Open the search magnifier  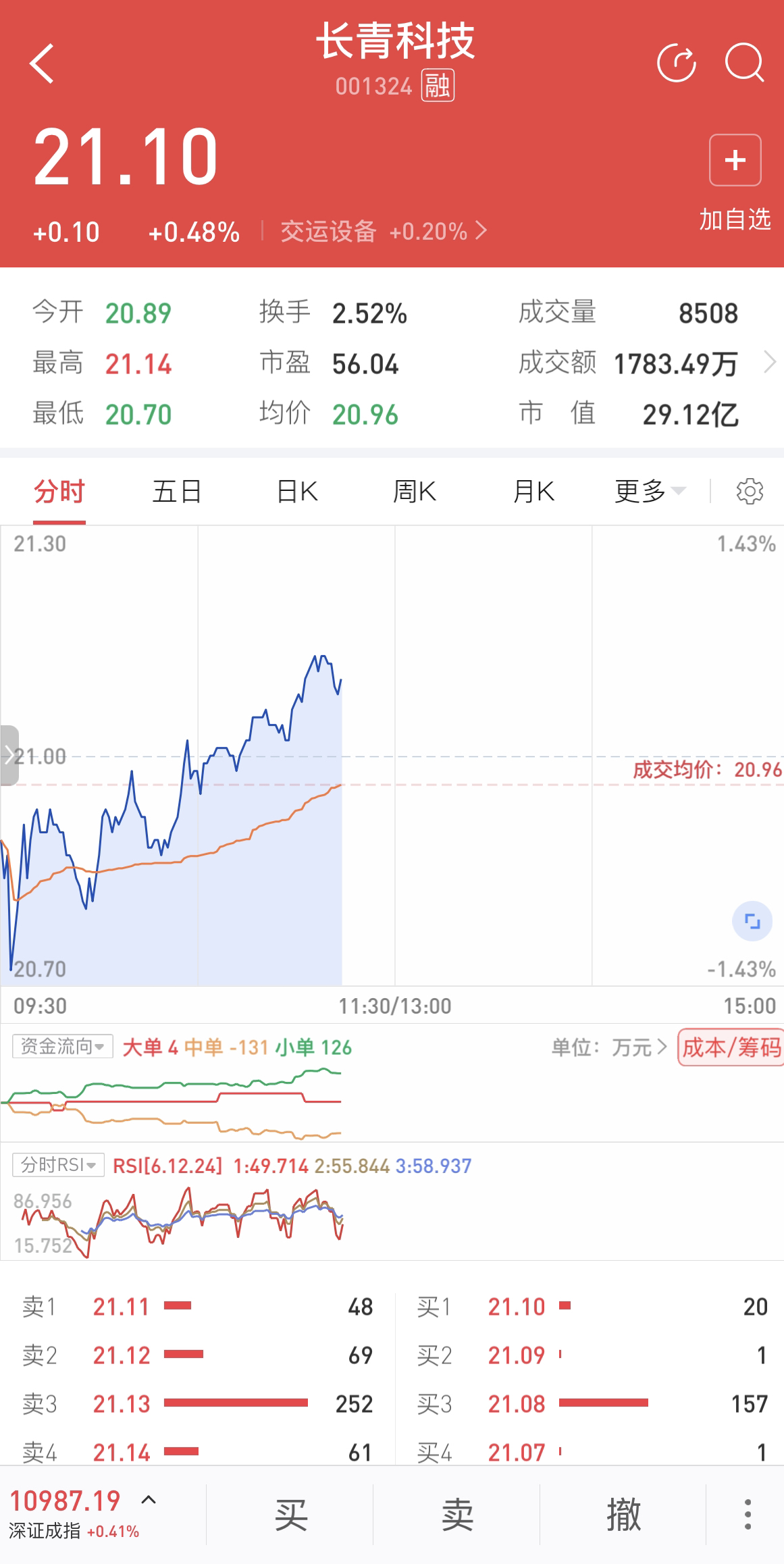743,64
